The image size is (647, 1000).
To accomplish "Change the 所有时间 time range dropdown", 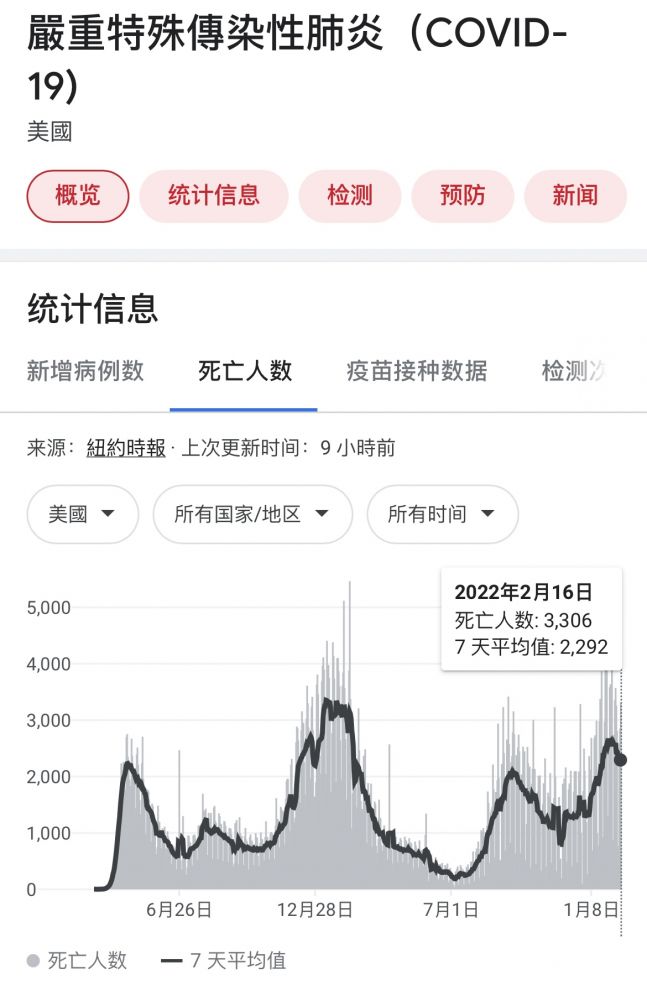I will [442, 515].
